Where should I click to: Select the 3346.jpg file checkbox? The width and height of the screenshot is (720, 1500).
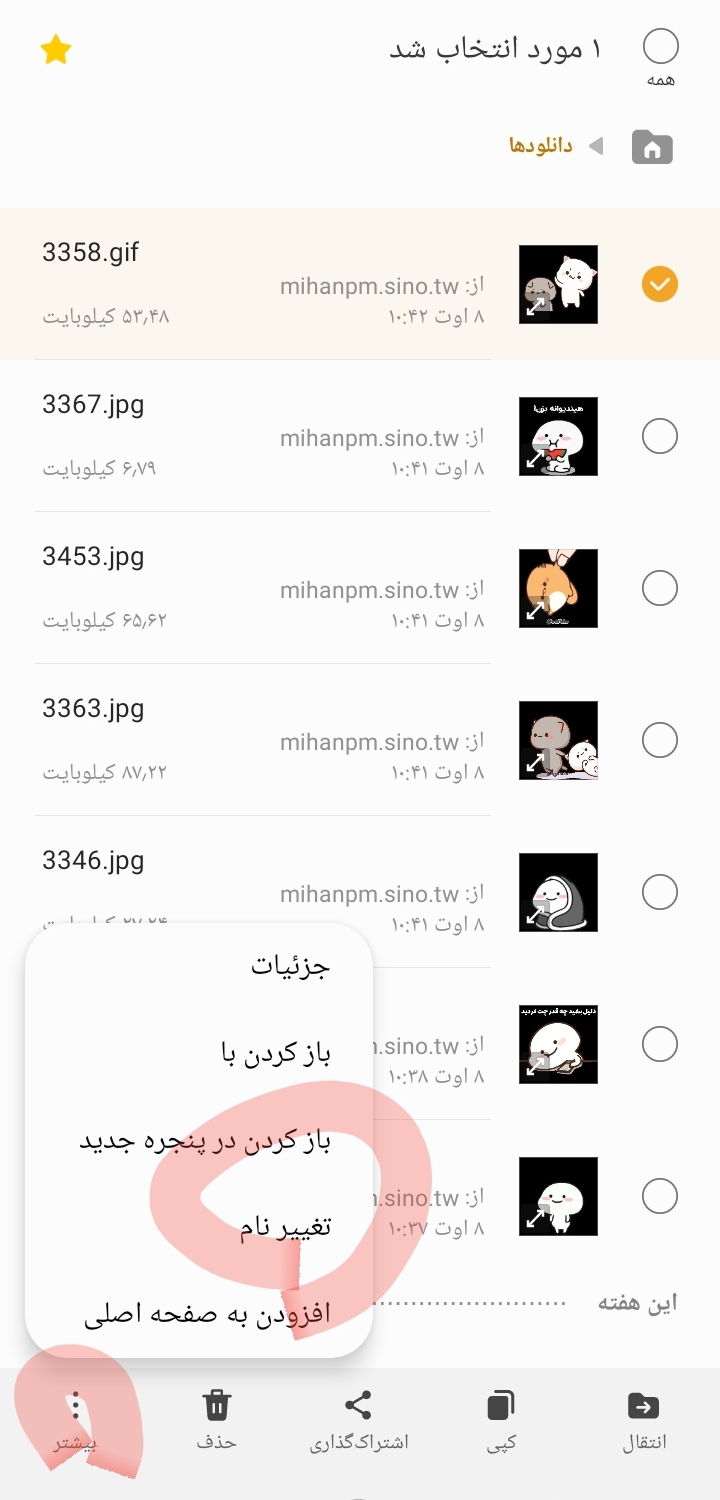659,892
